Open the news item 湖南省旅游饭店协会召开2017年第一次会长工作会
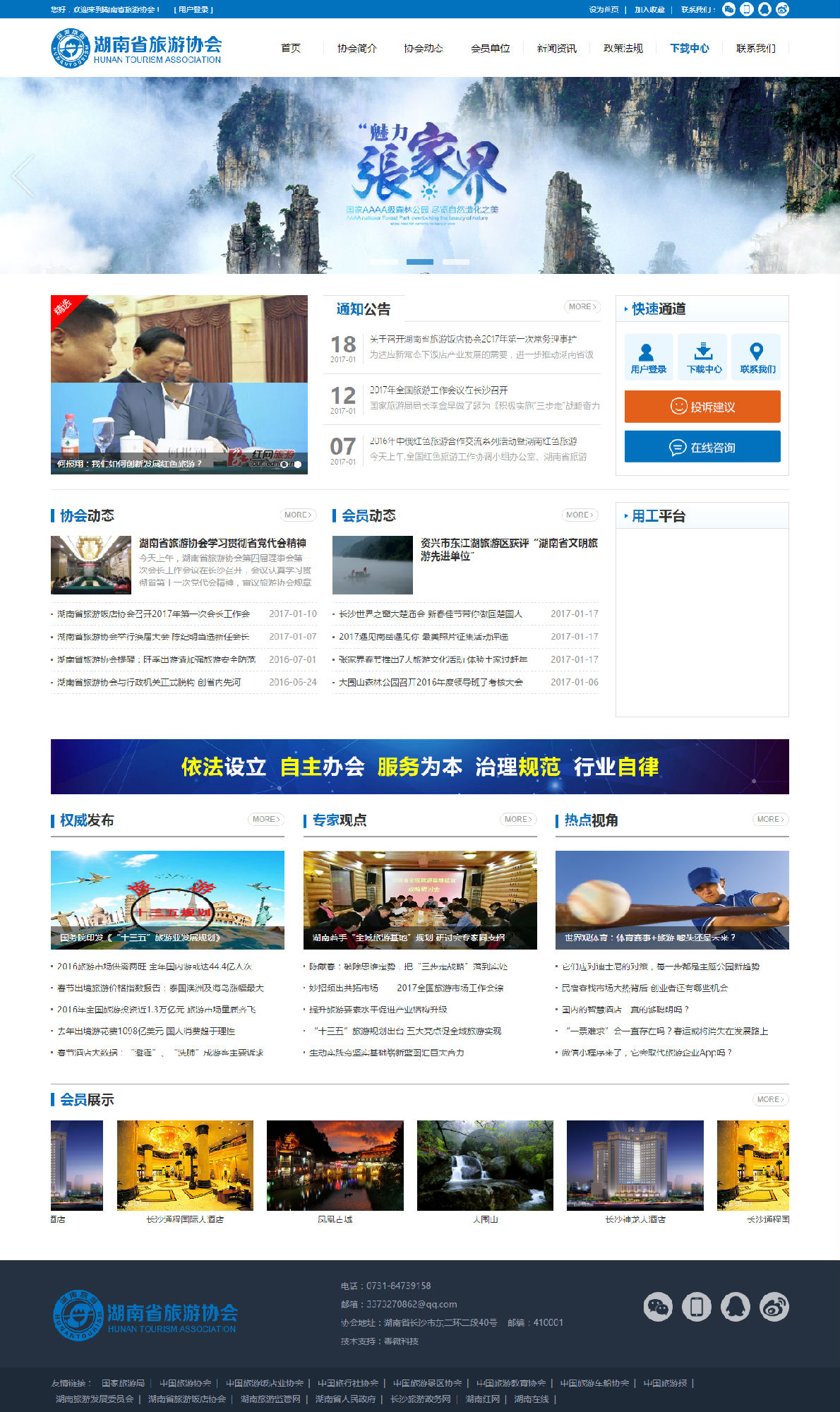The image size is (840, 1412). coord(153,614)
